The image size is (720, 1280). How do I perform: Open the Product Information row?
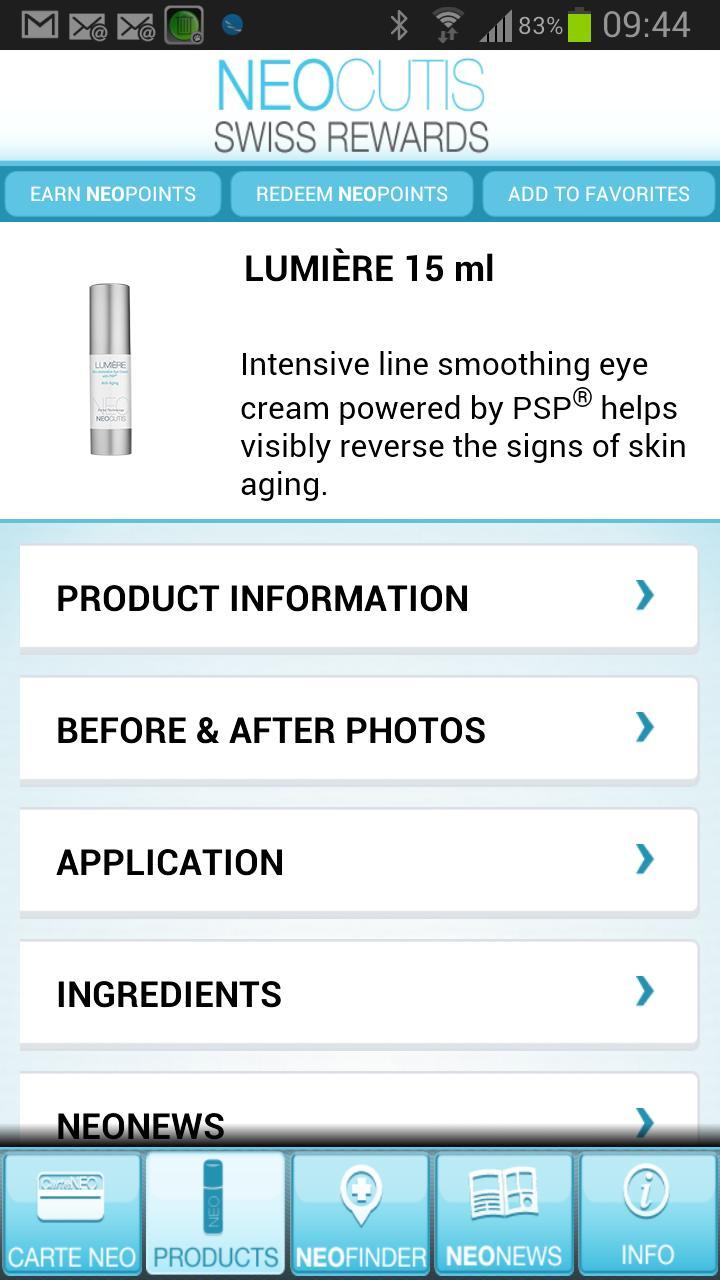358,598
